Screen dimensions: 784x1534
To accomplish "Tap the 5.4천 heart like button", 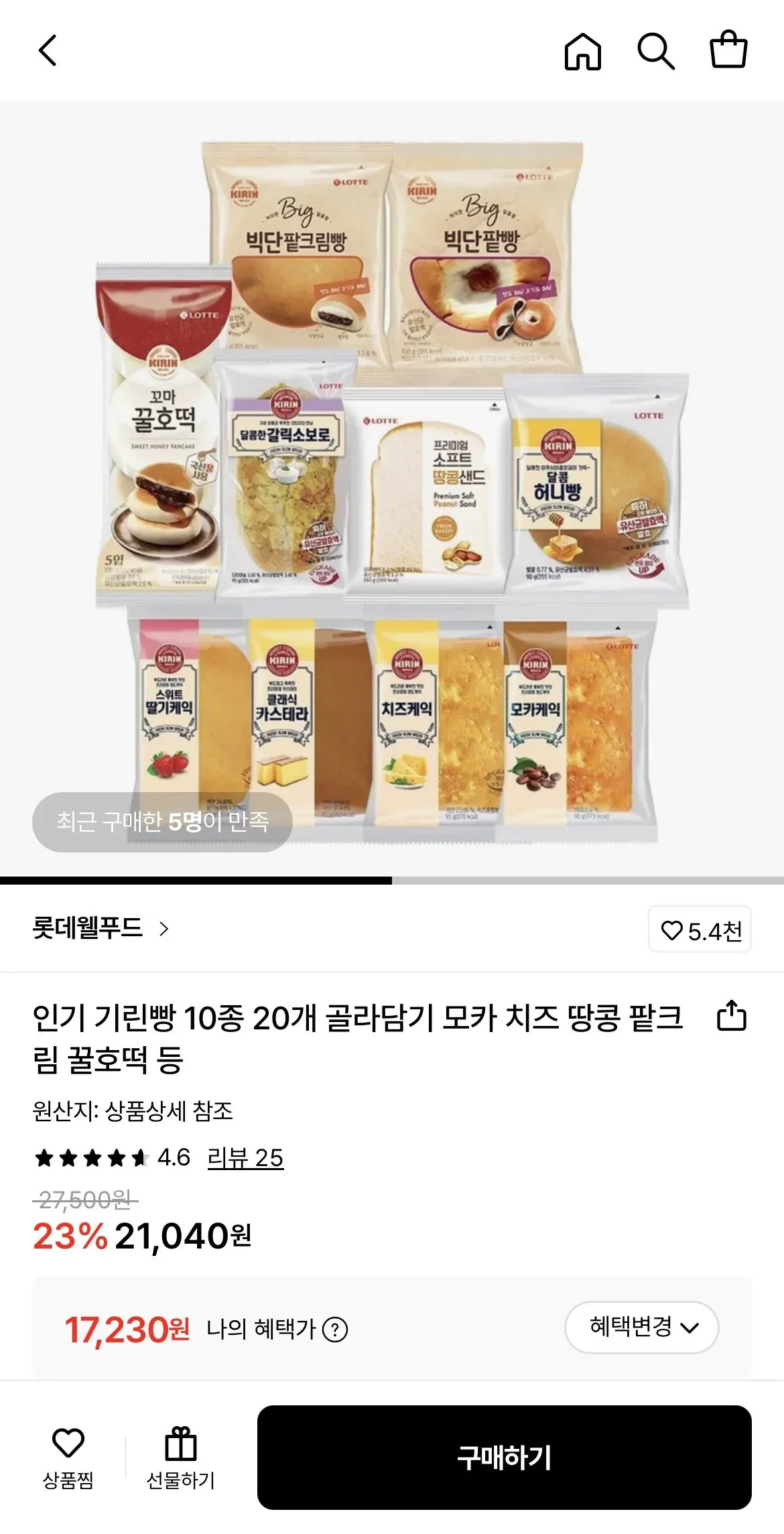I will point(700,930).
